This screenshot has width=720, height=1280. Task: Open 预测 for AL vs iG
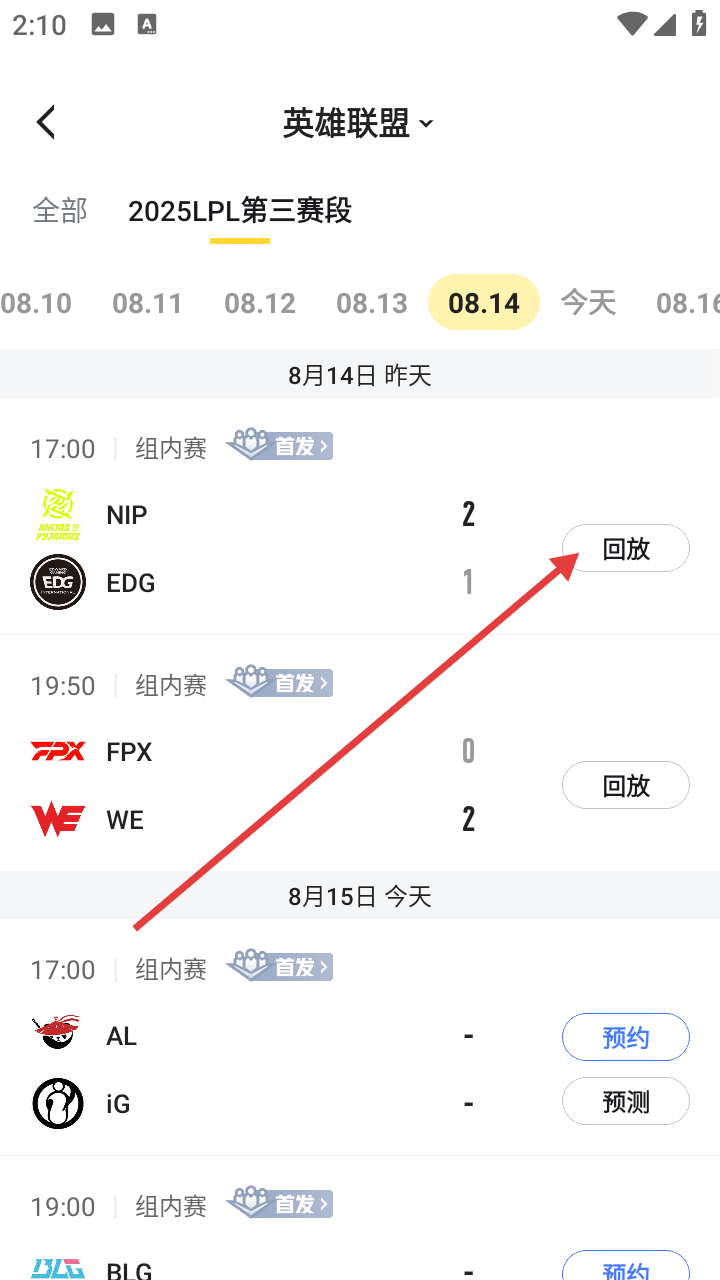coord(626,1102)
